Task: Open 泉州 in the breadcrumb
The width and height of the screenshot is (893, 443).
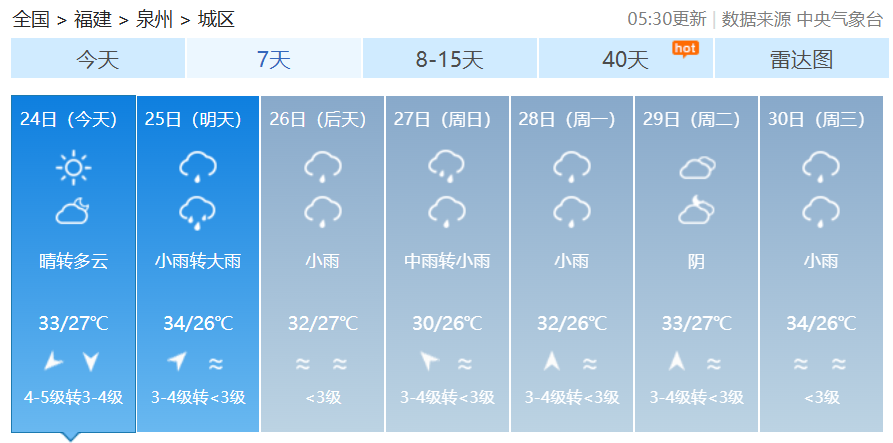Action: click(154, 19)
